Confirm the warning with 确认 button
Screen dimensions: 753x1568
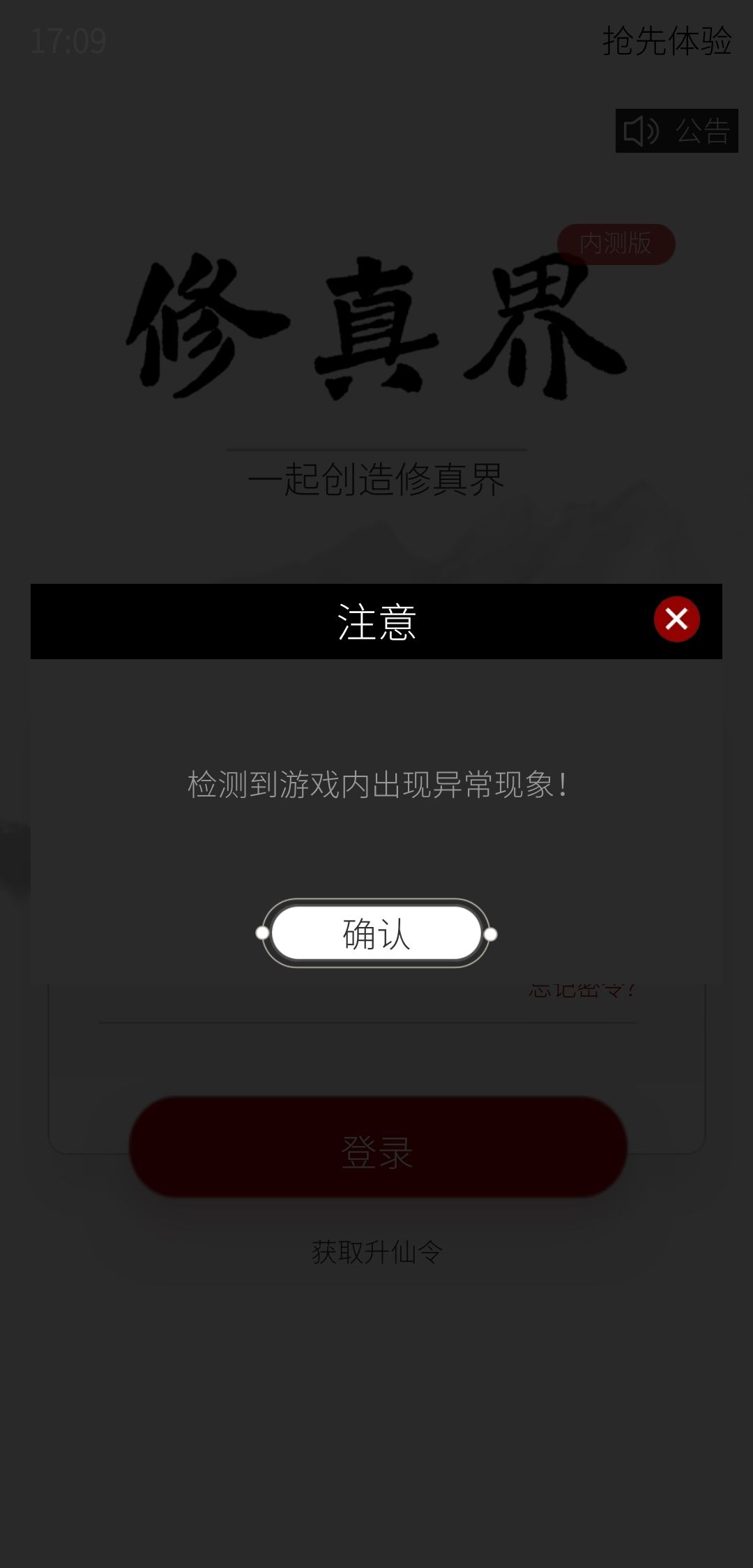(x=376, y=933)
